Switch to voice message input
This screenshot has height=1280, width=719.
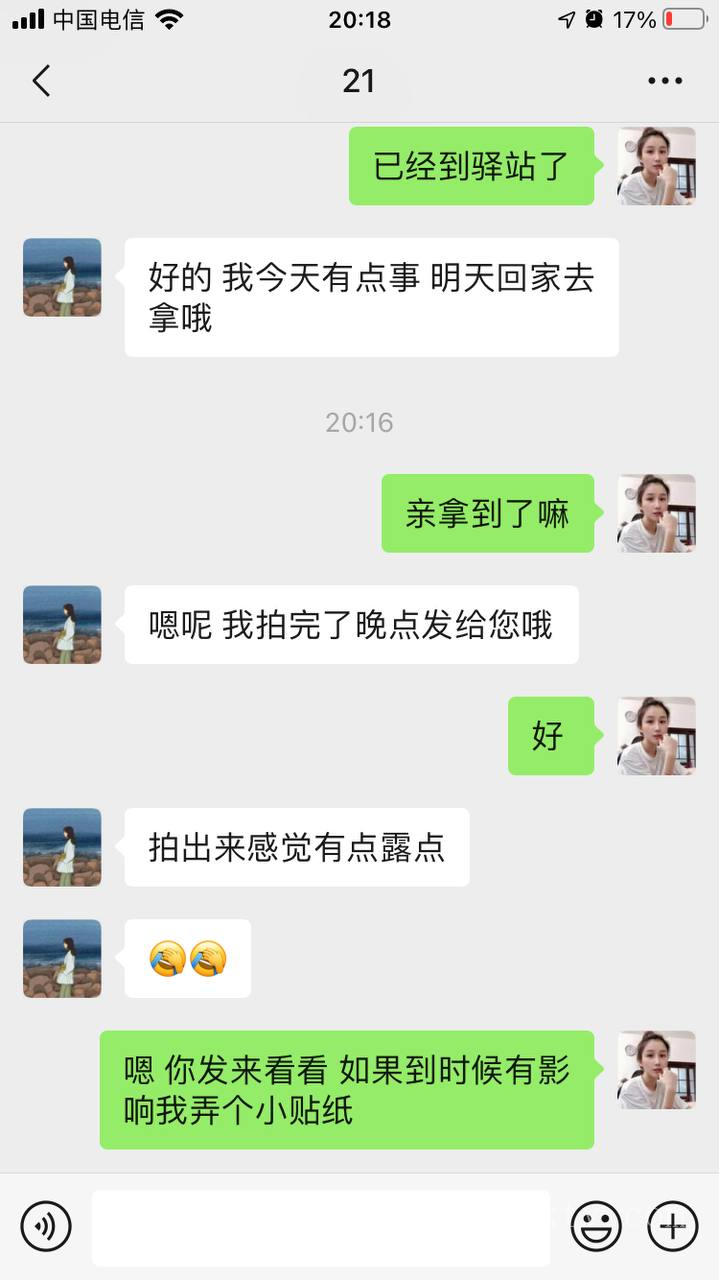(46, 1226)
